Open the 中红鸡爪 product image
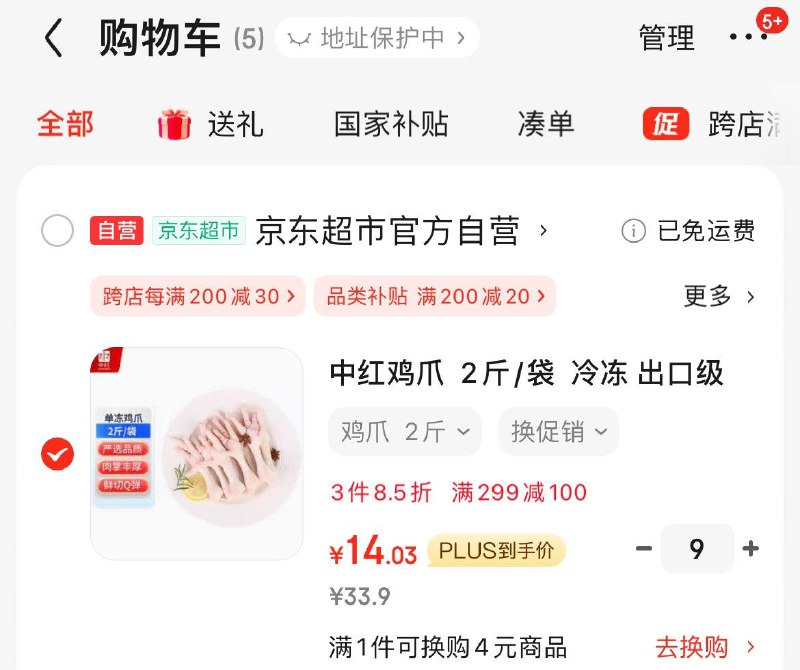Screen dimensions: 800x670 coord(197,453)
